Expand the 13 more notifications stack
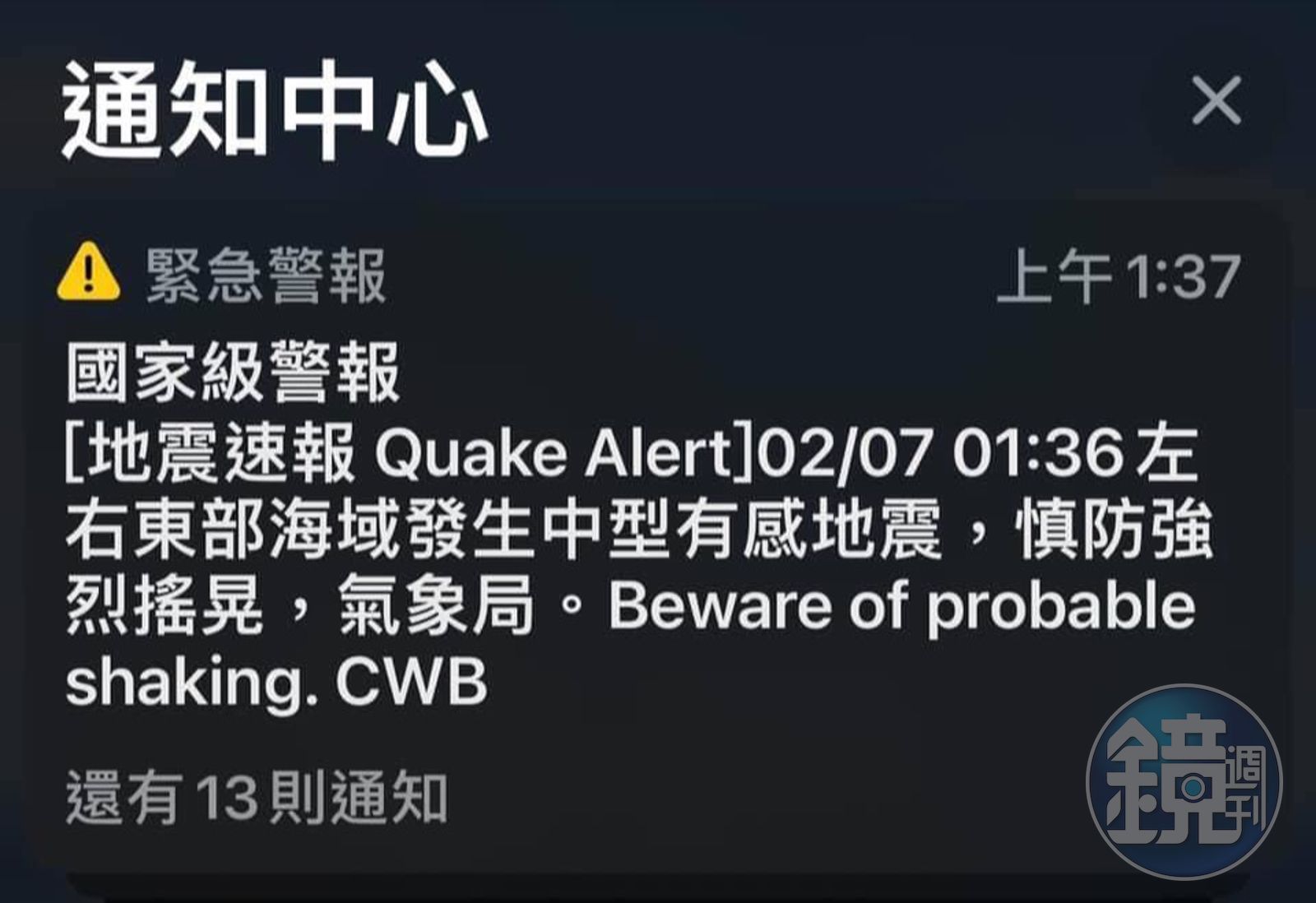1316x903 pixels. [x=257, y=798]
